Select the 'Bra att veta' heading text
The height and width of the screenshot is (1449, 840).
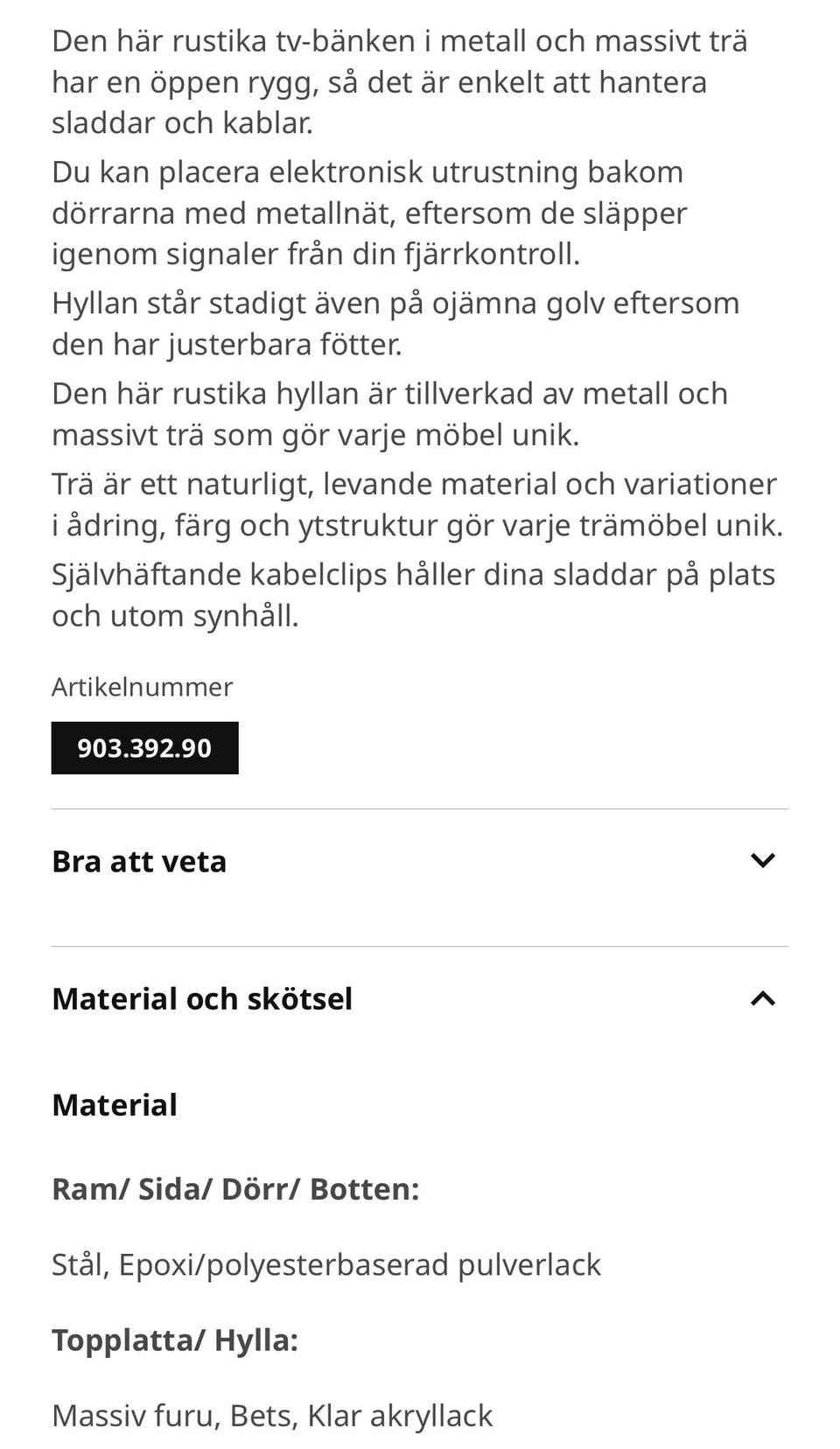point(140,861)
